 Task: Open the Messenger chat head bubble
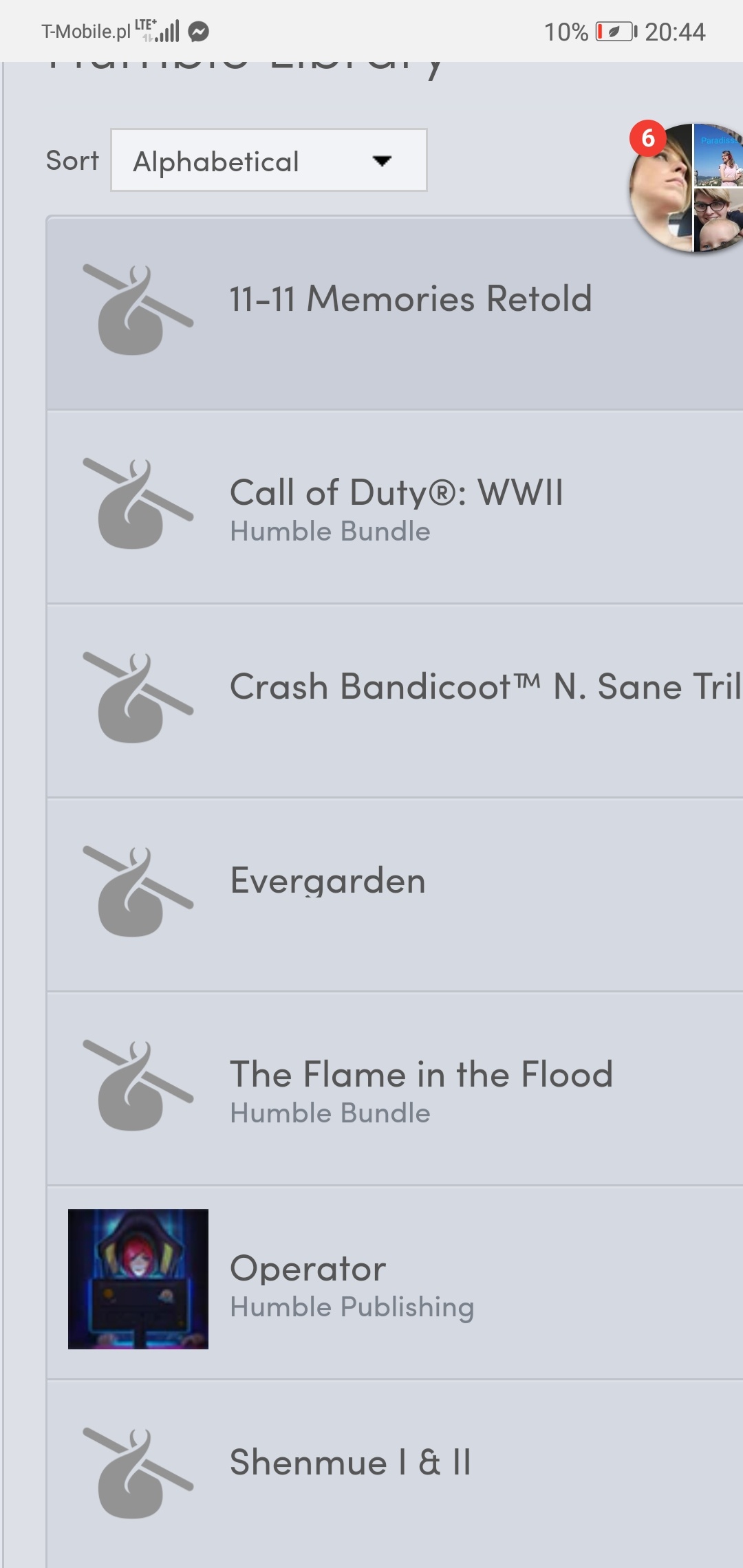[x=686, y=187]
